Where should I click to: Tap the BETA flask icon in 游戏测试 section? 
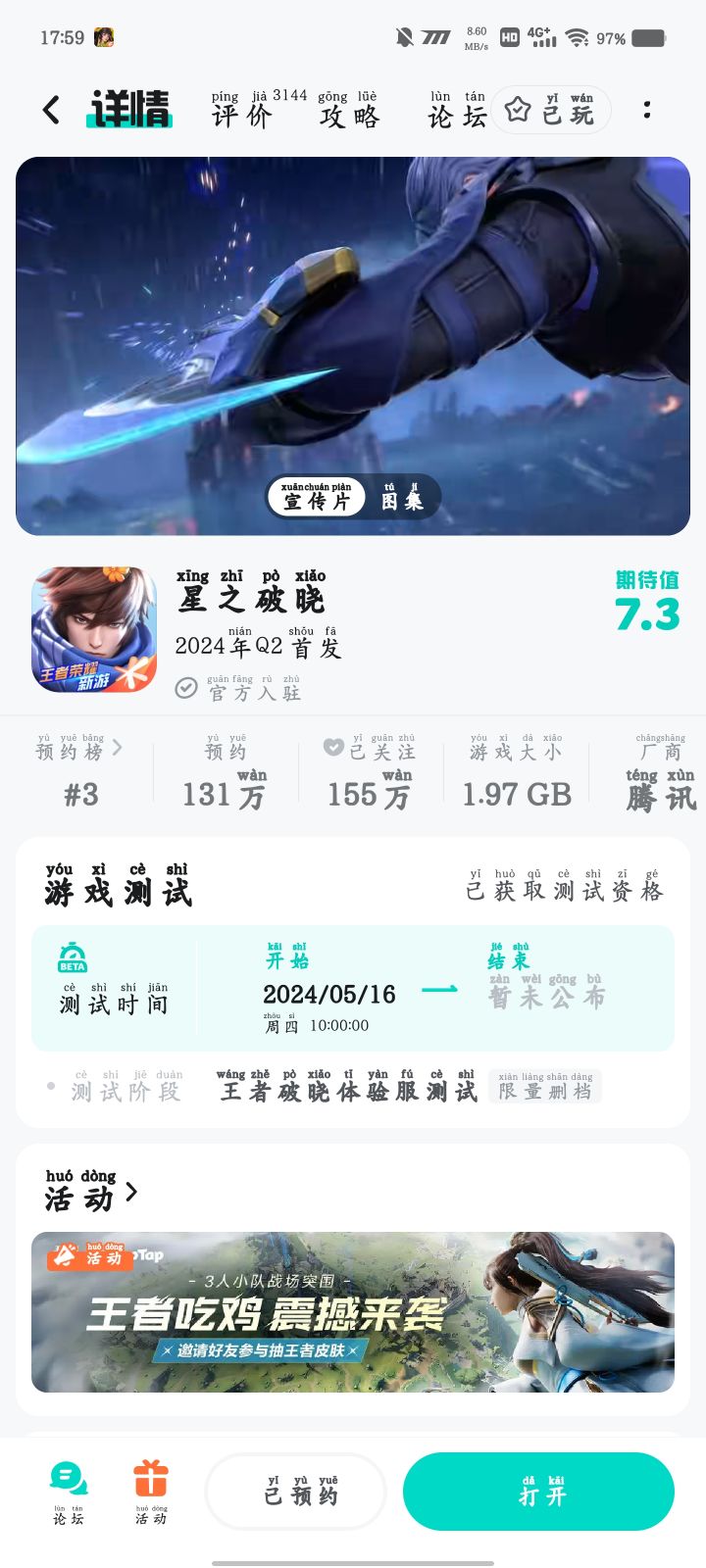coord(73,957)
